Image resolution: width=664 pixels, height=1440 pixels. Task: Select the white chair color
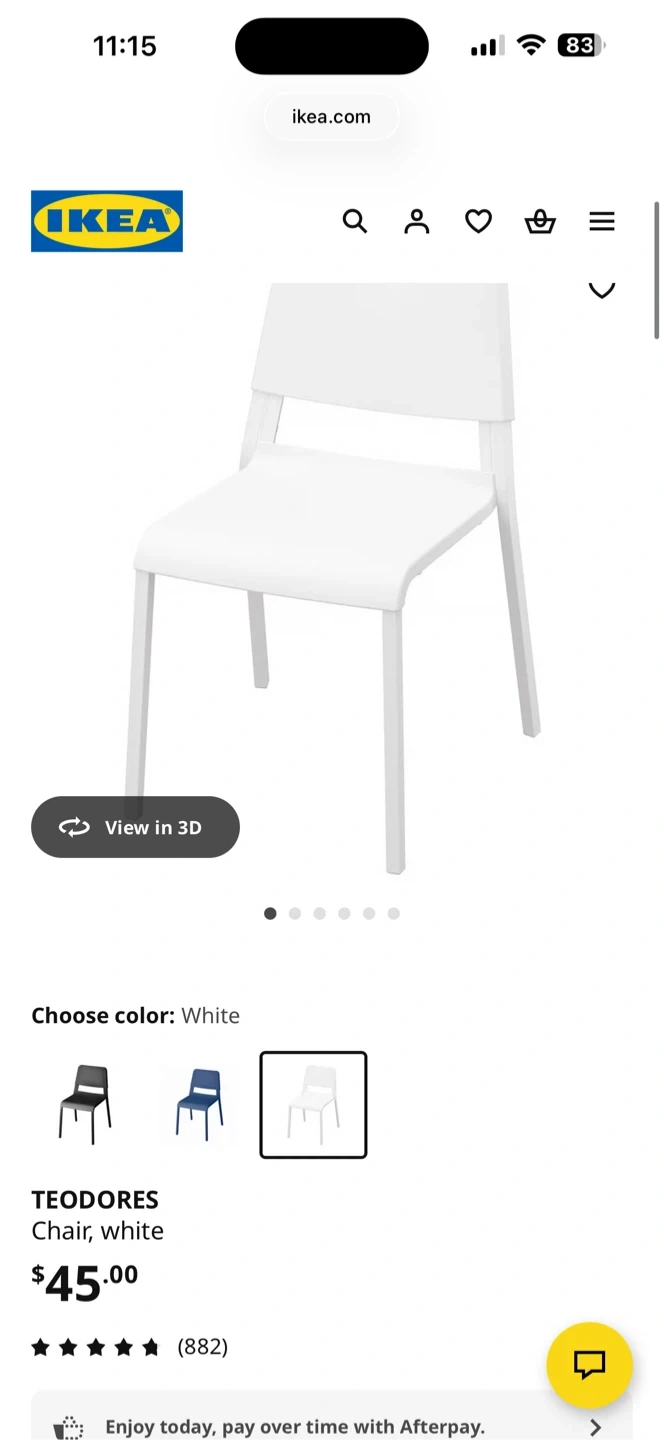tap(313, 1104)
